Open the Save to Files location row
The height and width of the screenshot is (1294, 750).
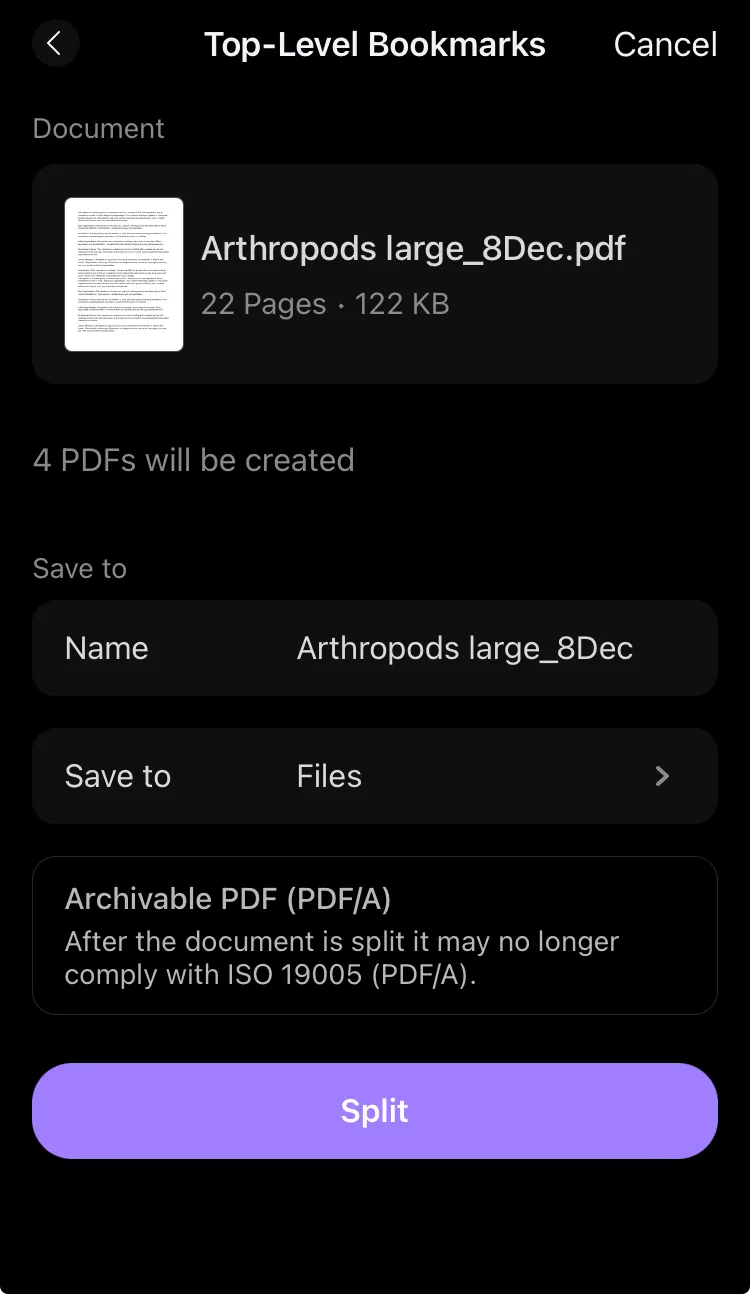[x=375, y=776]
